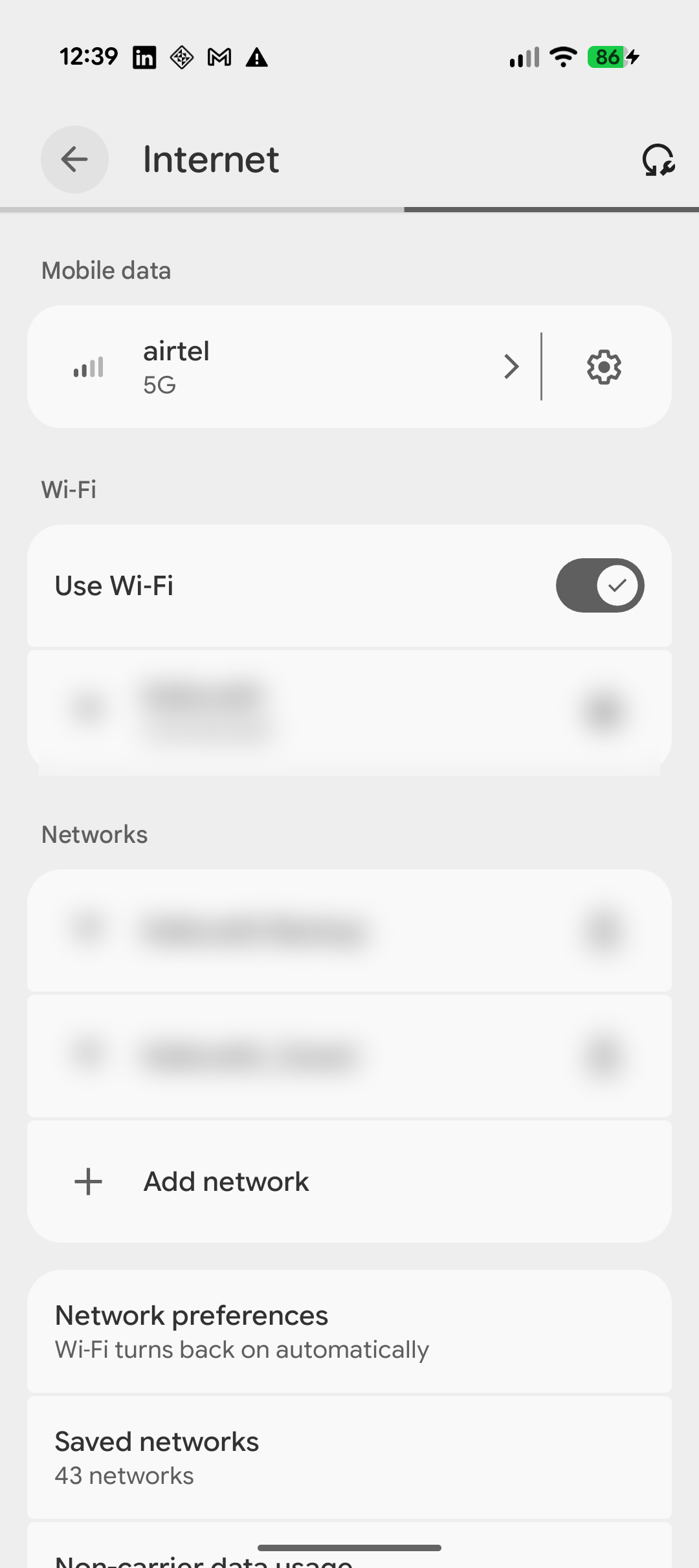699x1568 pixels.
Task: Open Network preferences
Action: (x=349, y=1333)
